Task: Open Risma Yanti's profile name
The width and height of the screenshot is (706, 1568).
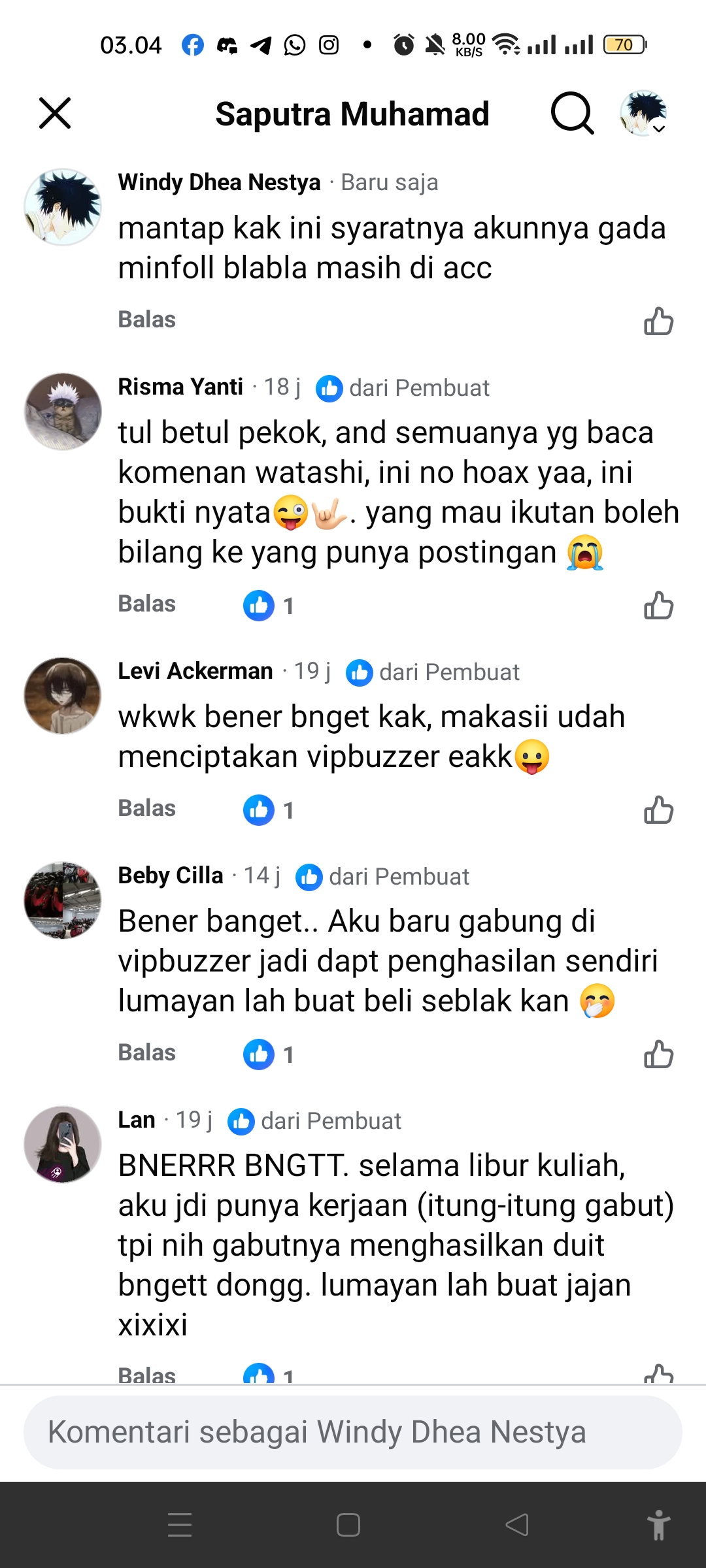Action: (x=180, y=387)
